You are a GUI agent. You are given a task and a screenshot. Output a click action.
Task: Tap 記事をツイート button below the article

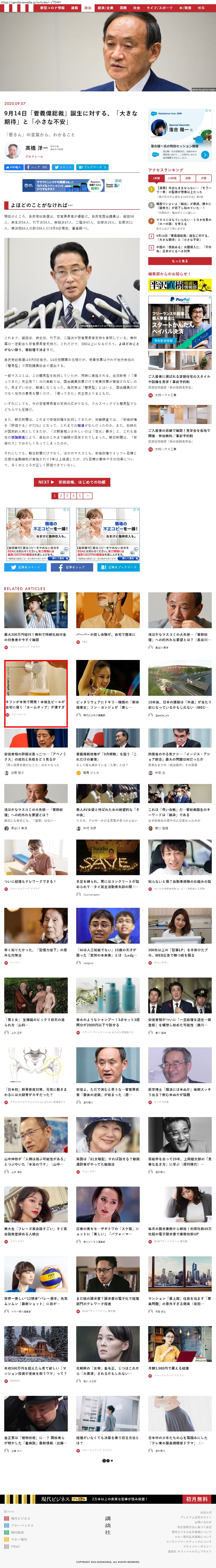click(25, 567)
